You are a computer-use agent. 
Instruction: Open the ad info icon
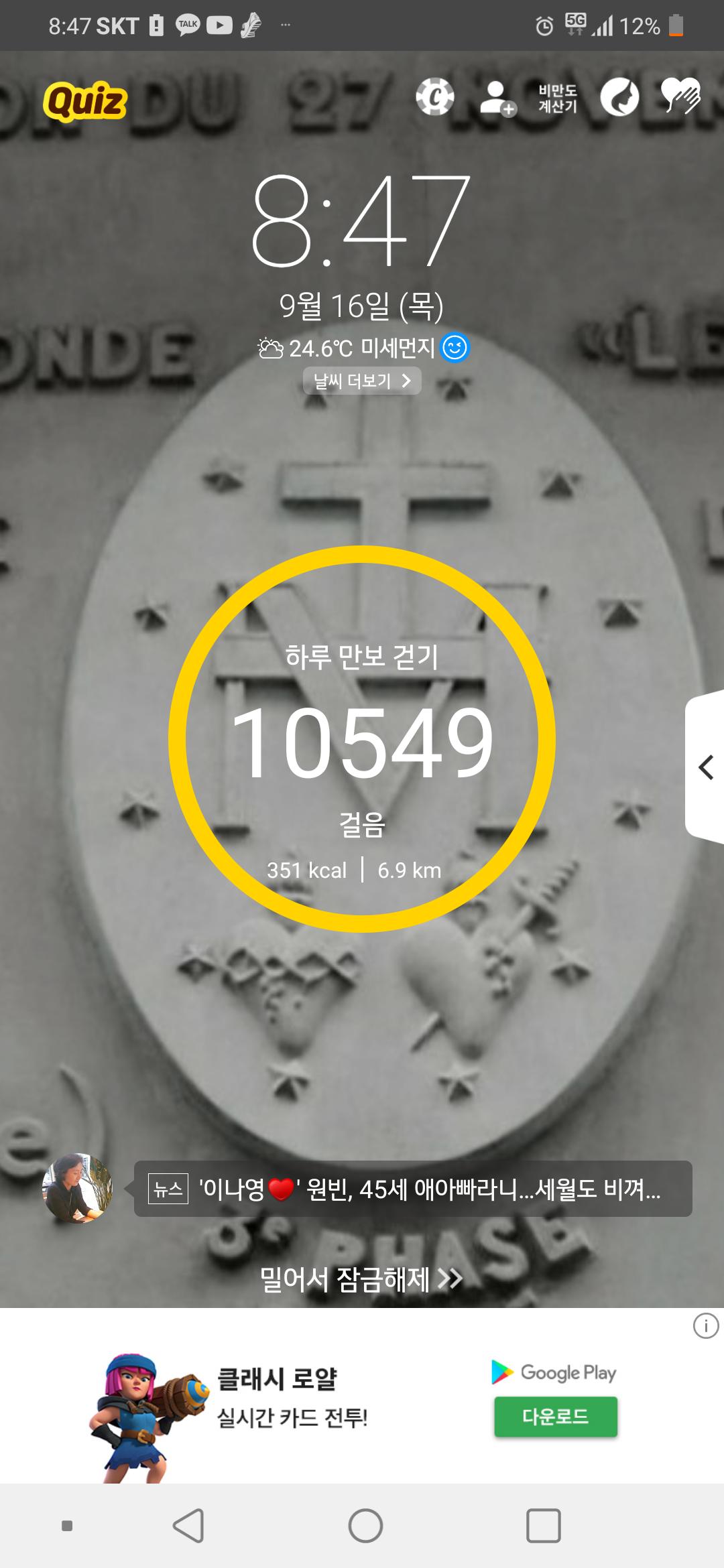point(705,1325)
